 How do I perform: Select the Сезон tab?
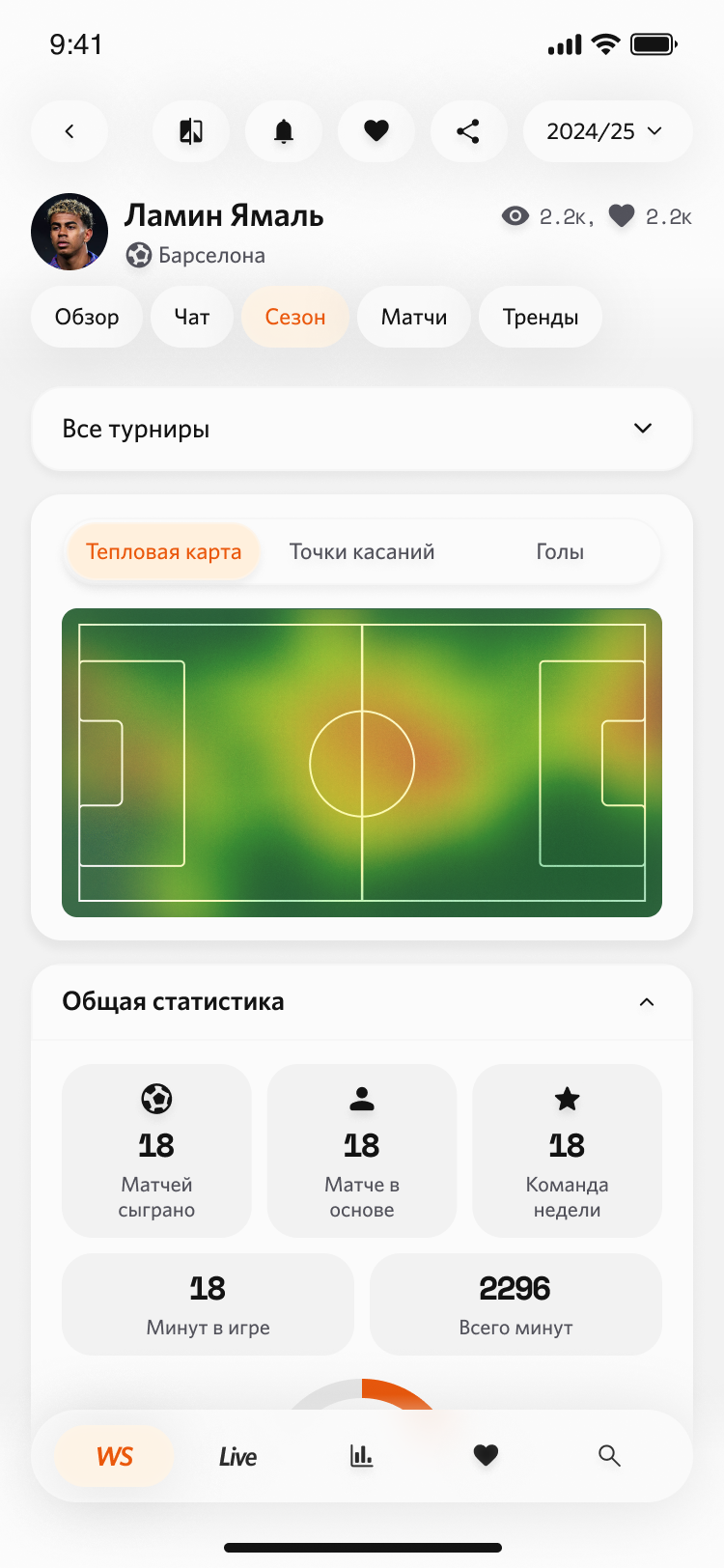pyautogui.click(x=294, y=317)
